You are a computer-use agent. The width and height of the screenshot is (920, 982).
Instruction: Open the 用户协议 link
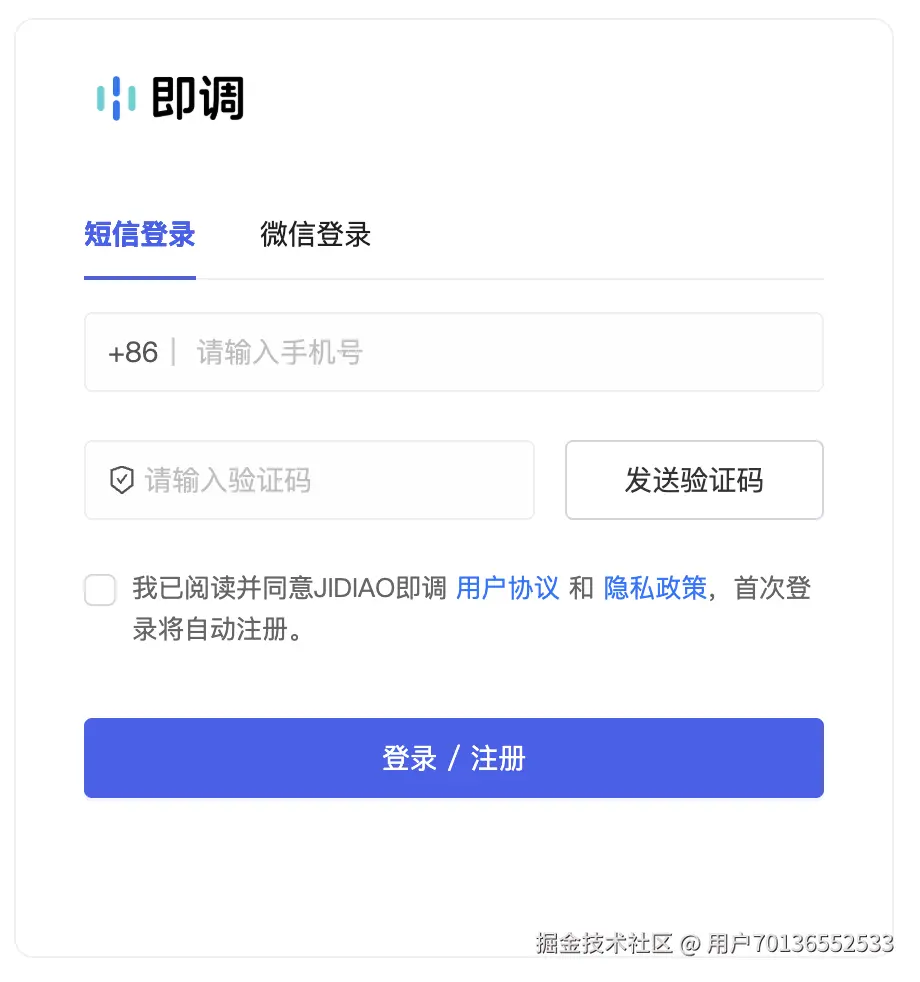pyautogui.click(x=507, y=588)
